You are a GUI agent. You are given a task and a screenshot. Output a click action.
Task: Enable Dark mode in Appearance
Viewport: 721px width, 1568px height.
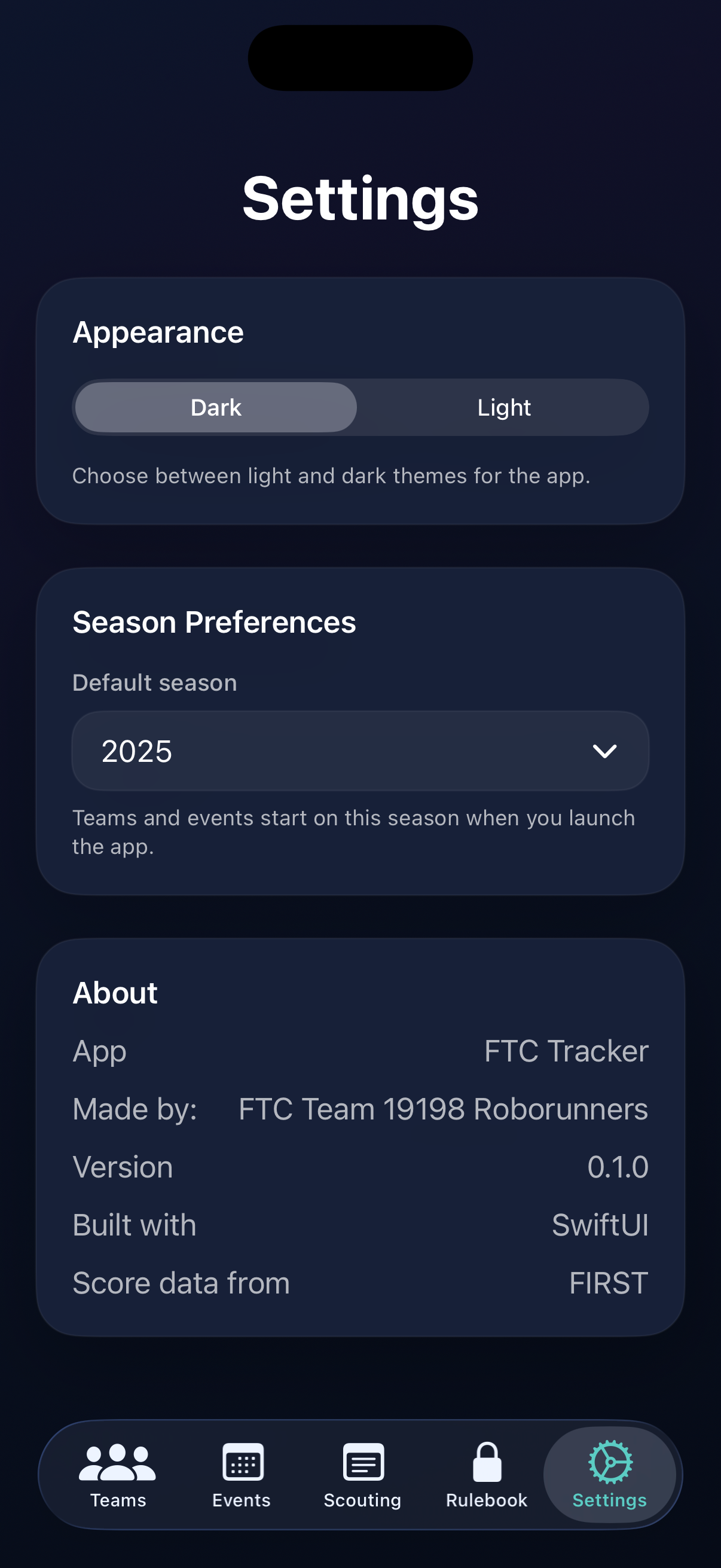(215, 407)
